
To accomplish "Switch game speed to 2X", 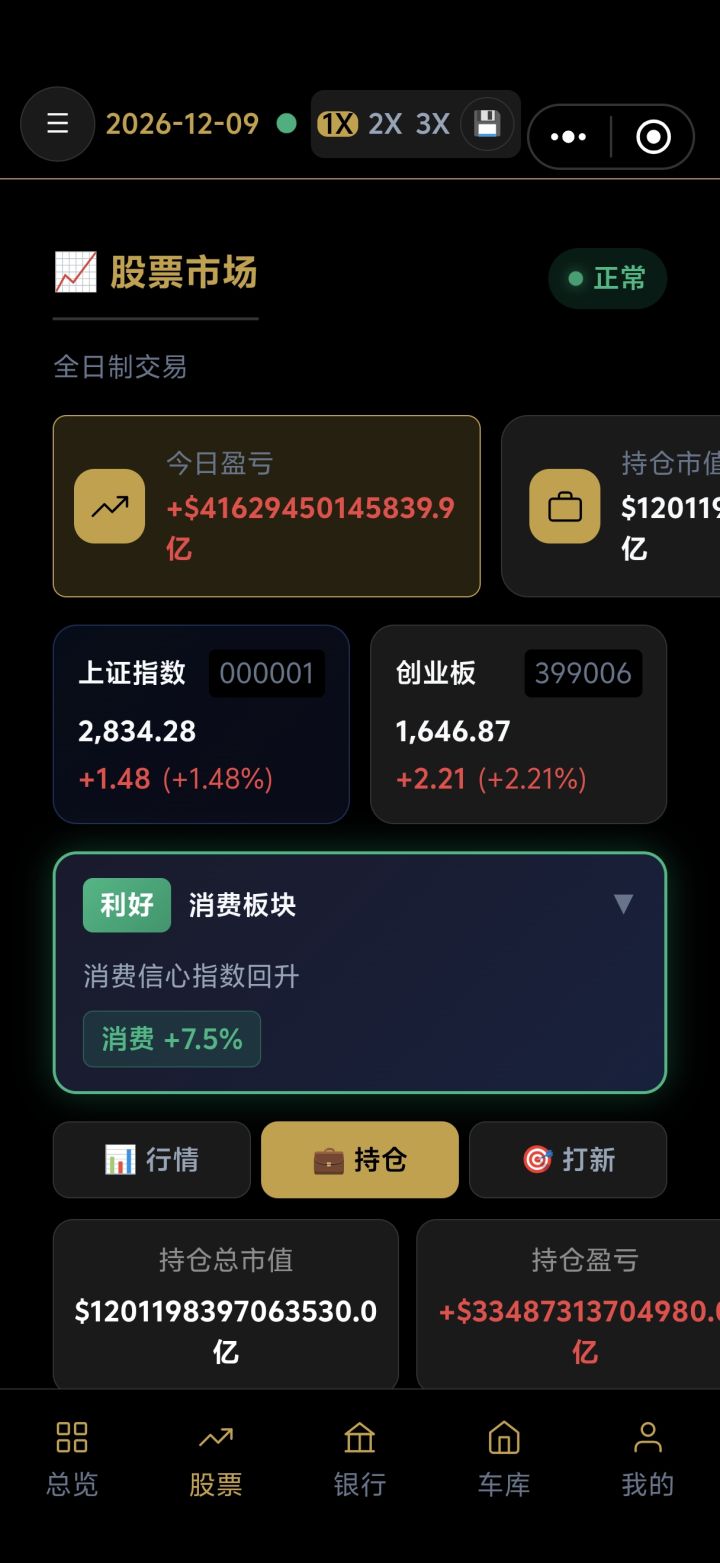I will pos(382,124).
